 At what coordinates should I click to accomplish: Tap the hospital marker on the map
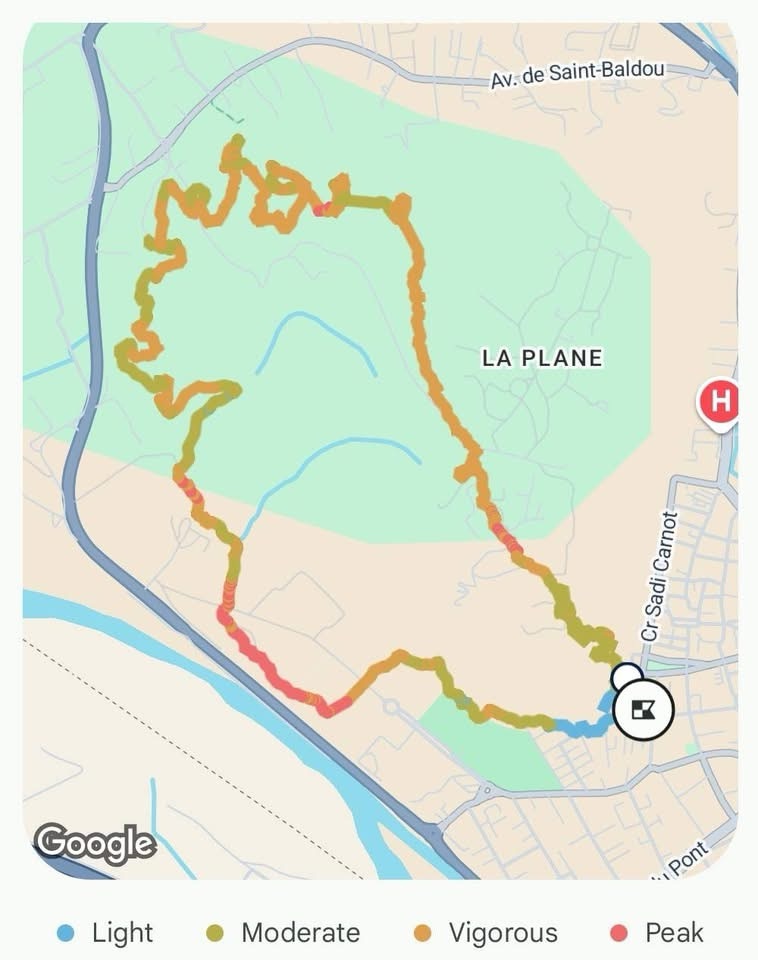[x=718, y=403]
